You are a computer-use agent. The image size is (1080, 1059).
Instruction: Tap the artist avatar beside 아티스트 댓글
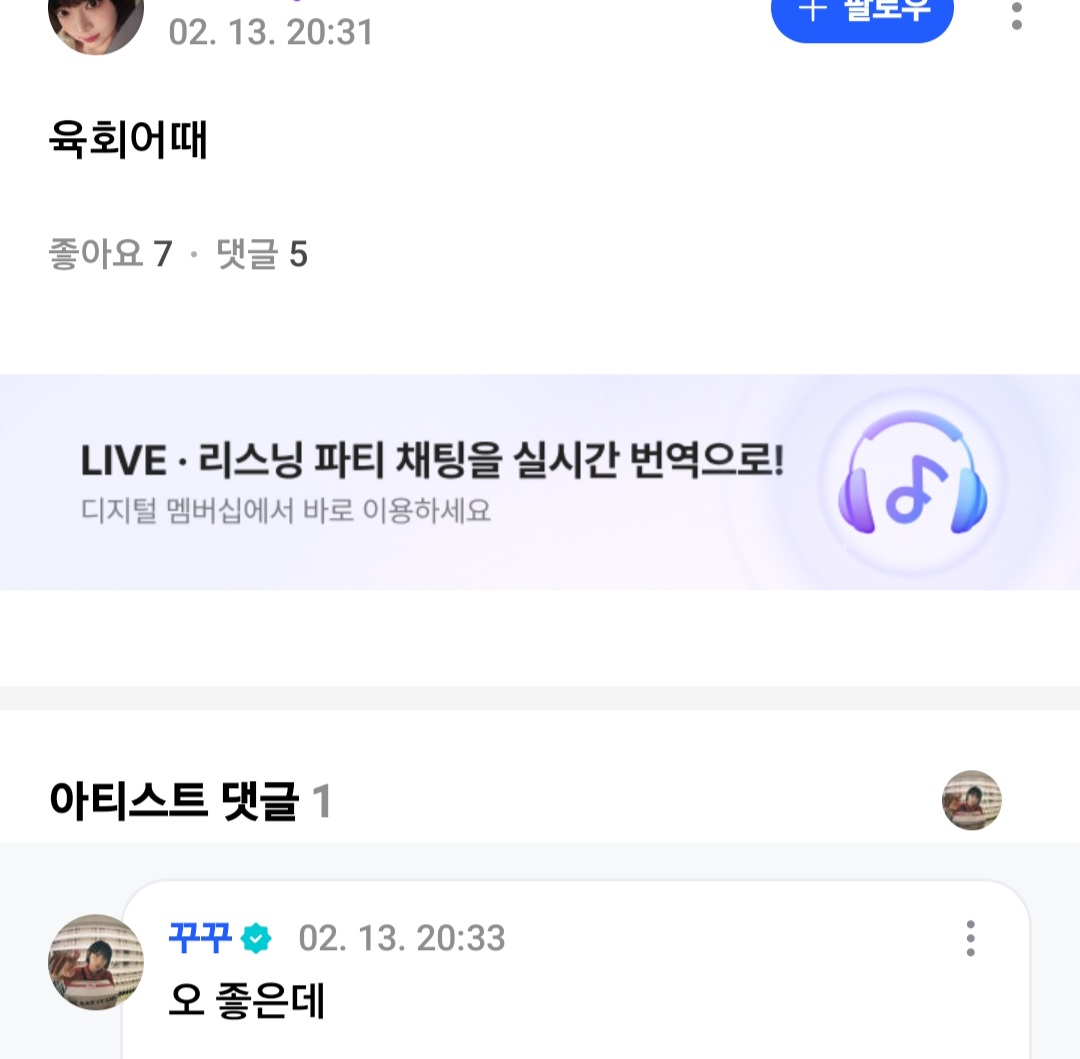coord(971,800)
